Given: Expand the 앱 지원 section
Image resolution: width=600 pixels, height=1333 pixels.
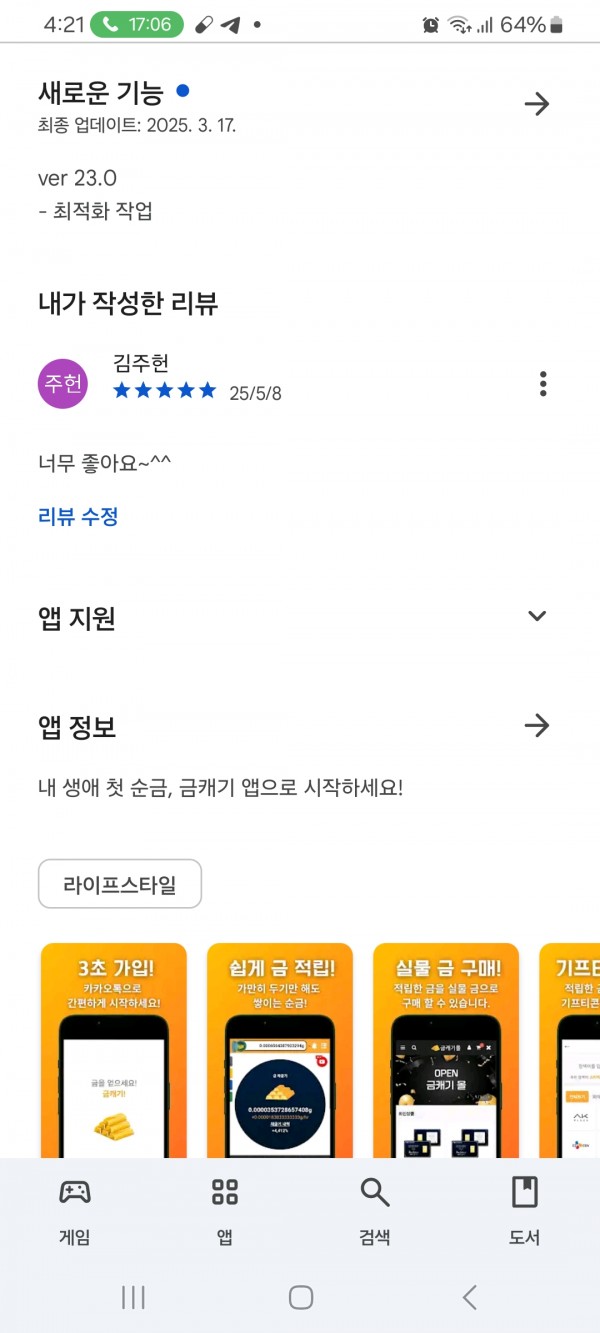Looking at the screenshot, I should [537, 616].
